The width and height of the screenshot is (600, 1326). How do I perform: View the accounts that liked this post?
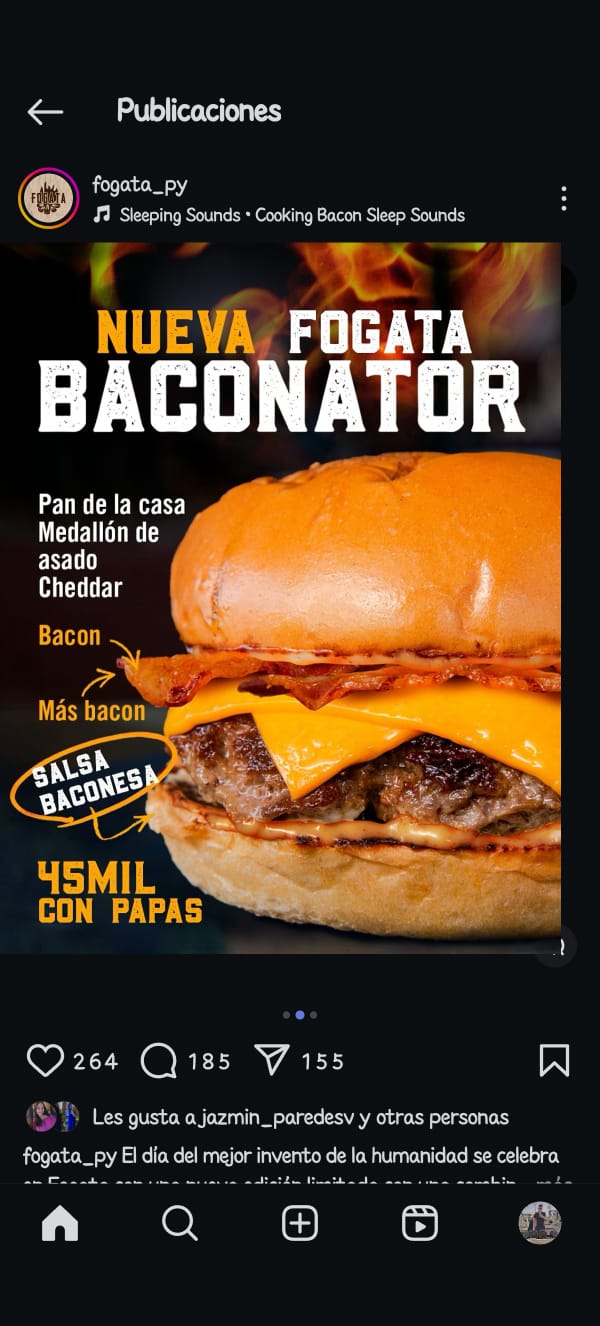coord(300,1117)
